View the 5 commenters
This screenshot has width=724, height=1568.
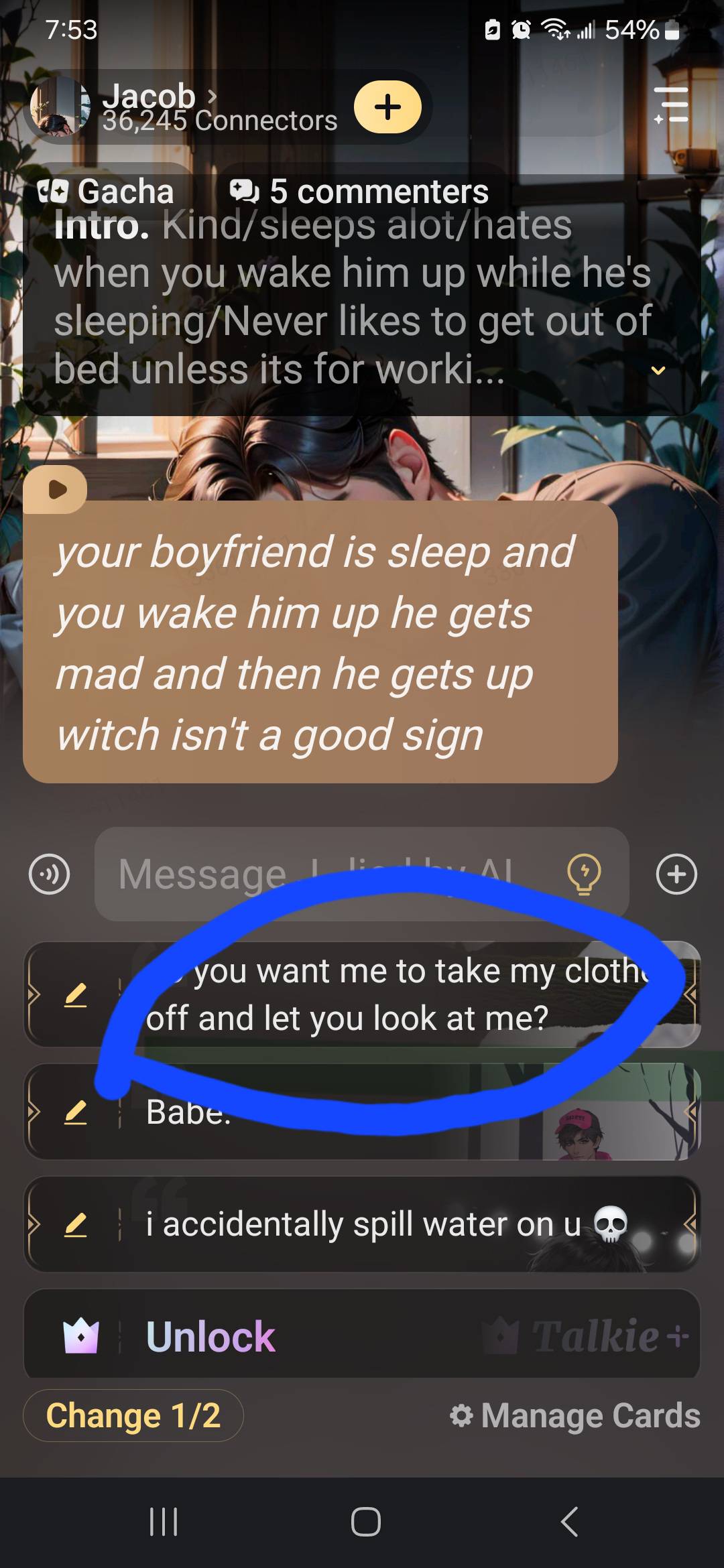[x=359, y=192]
